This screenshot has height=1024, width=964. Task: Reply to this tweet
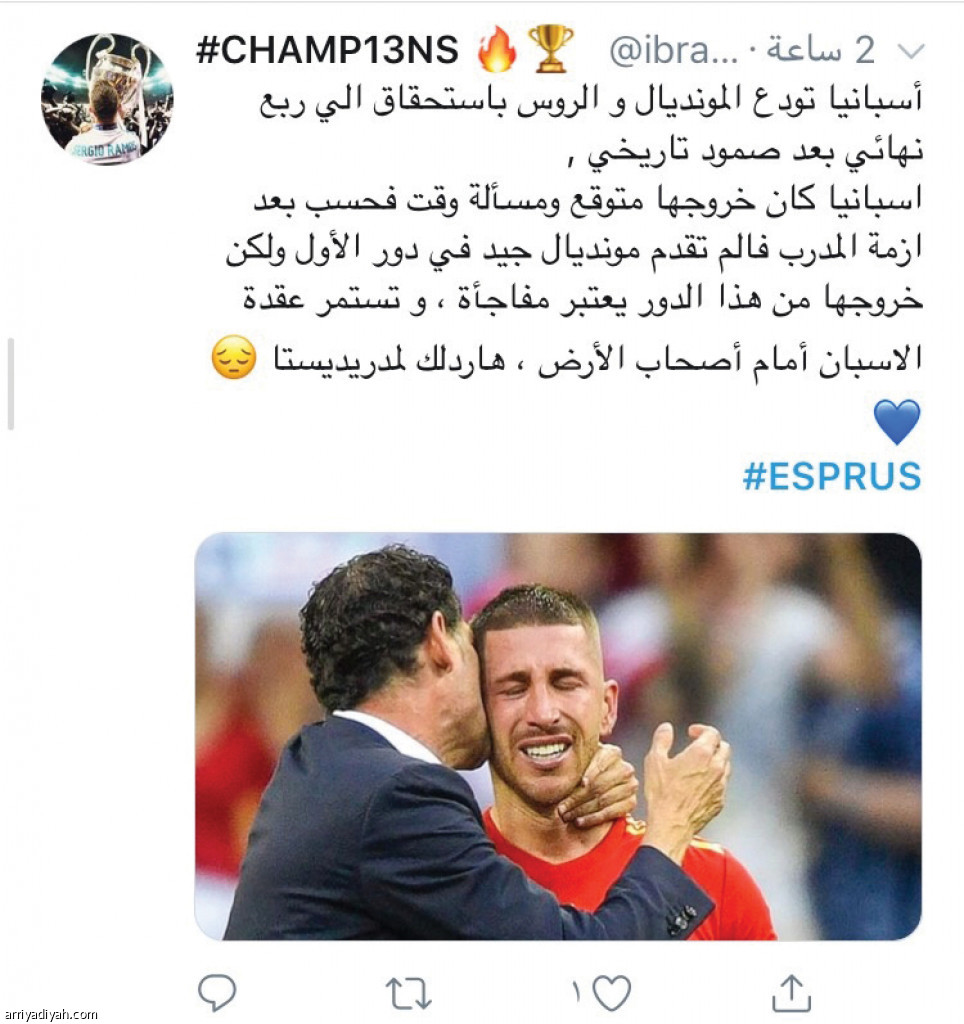(x=216, y=992)
